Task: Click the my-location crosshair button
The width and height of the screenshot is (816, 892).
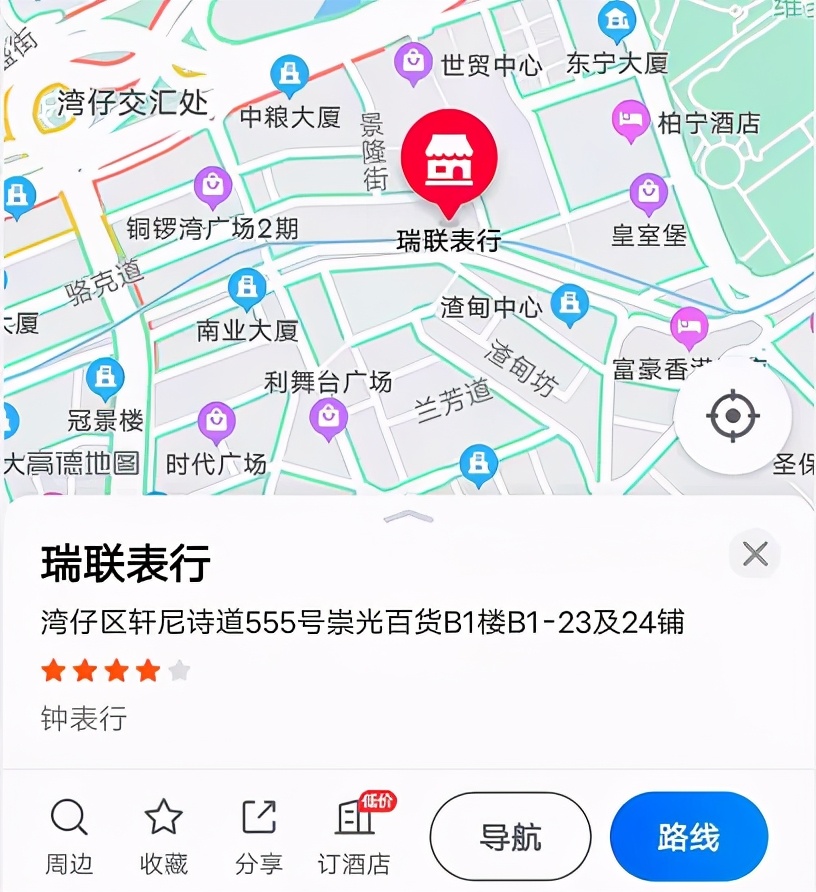Action: click(x=733, y=414)
